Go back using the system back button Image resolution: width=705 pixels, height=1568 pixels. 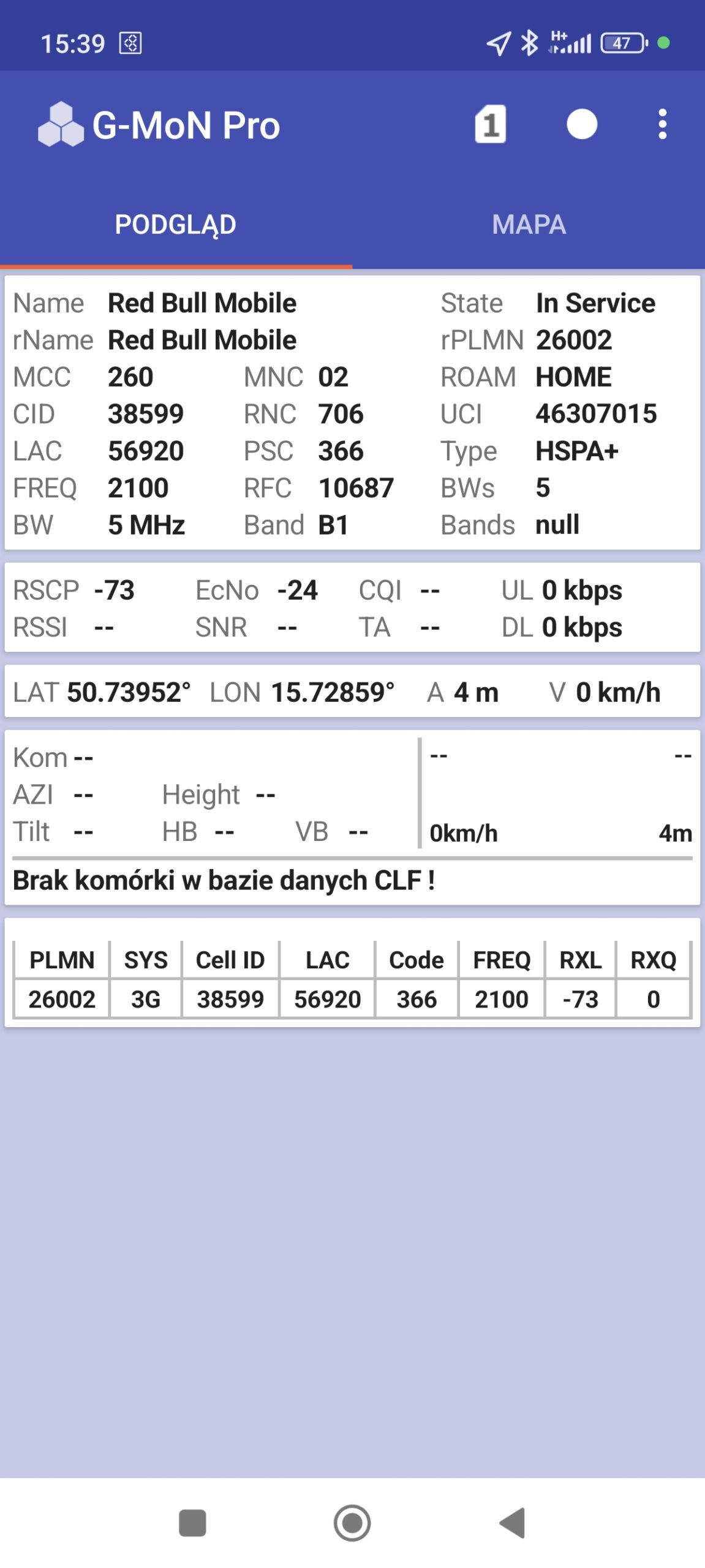[x=513, y=1523]
